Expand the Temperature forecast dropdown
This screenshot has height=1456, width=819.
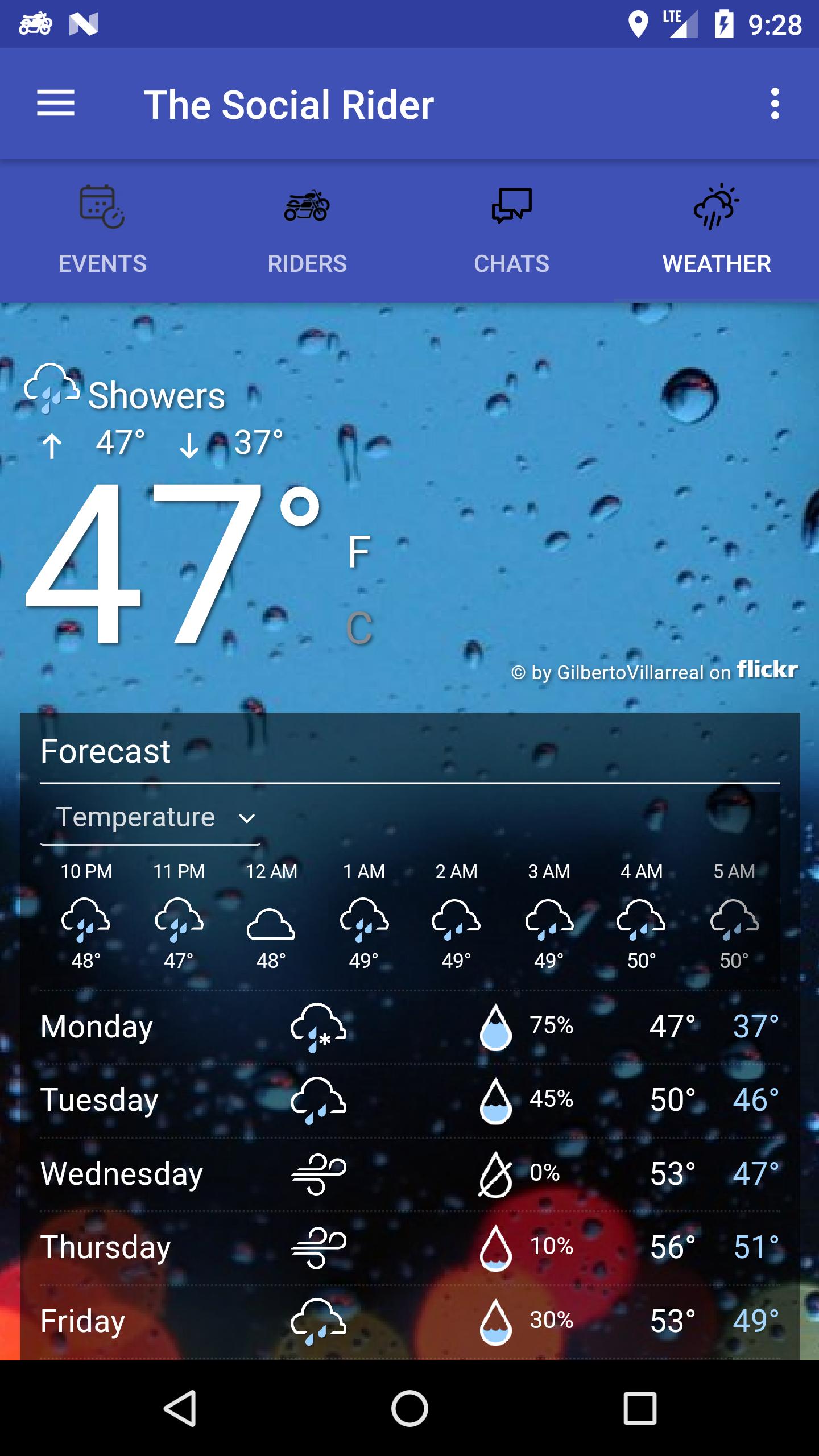151,818
